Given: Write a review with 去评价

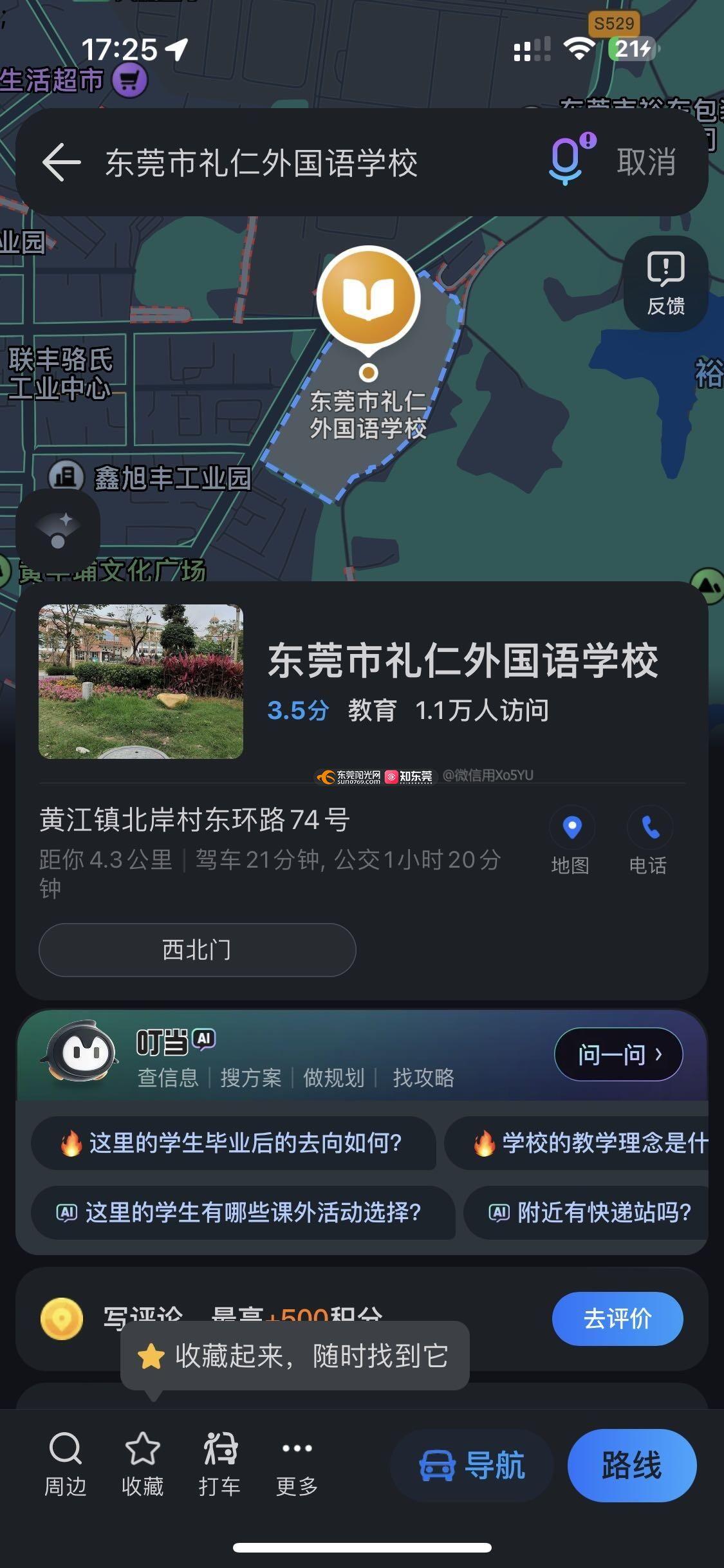Looking at the screenshot, I should coord(617,1318).
